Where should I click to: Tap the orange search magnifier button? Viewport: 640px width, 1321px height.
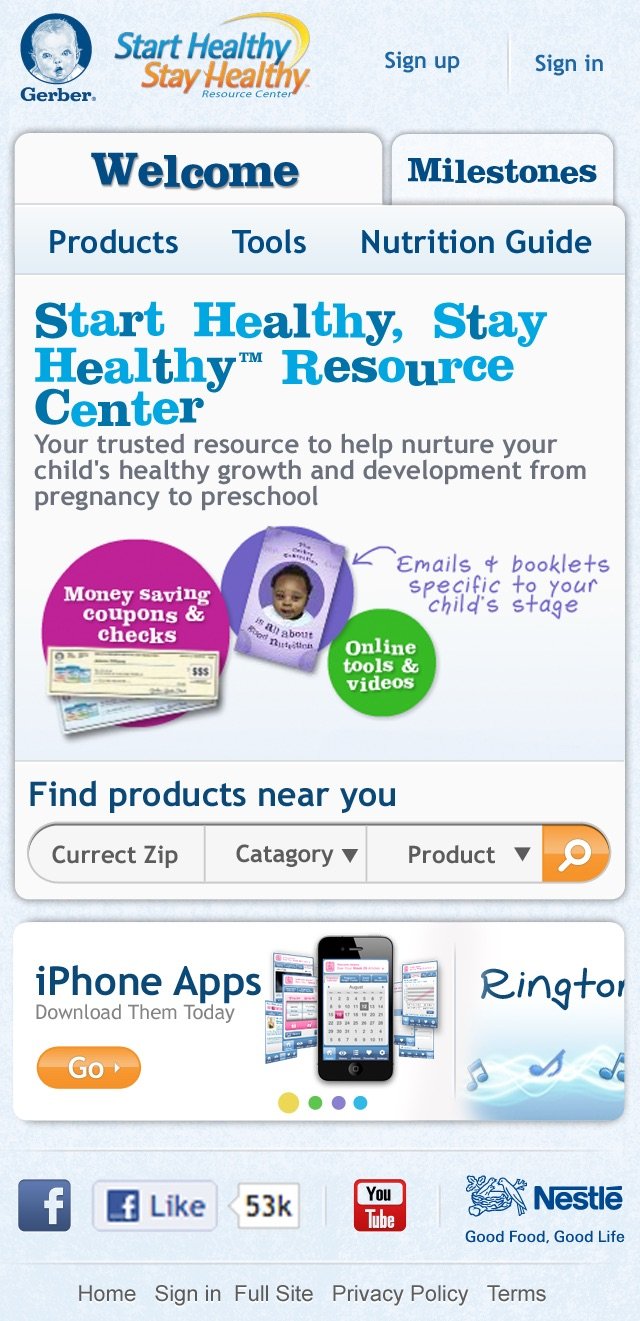point(575,854)
